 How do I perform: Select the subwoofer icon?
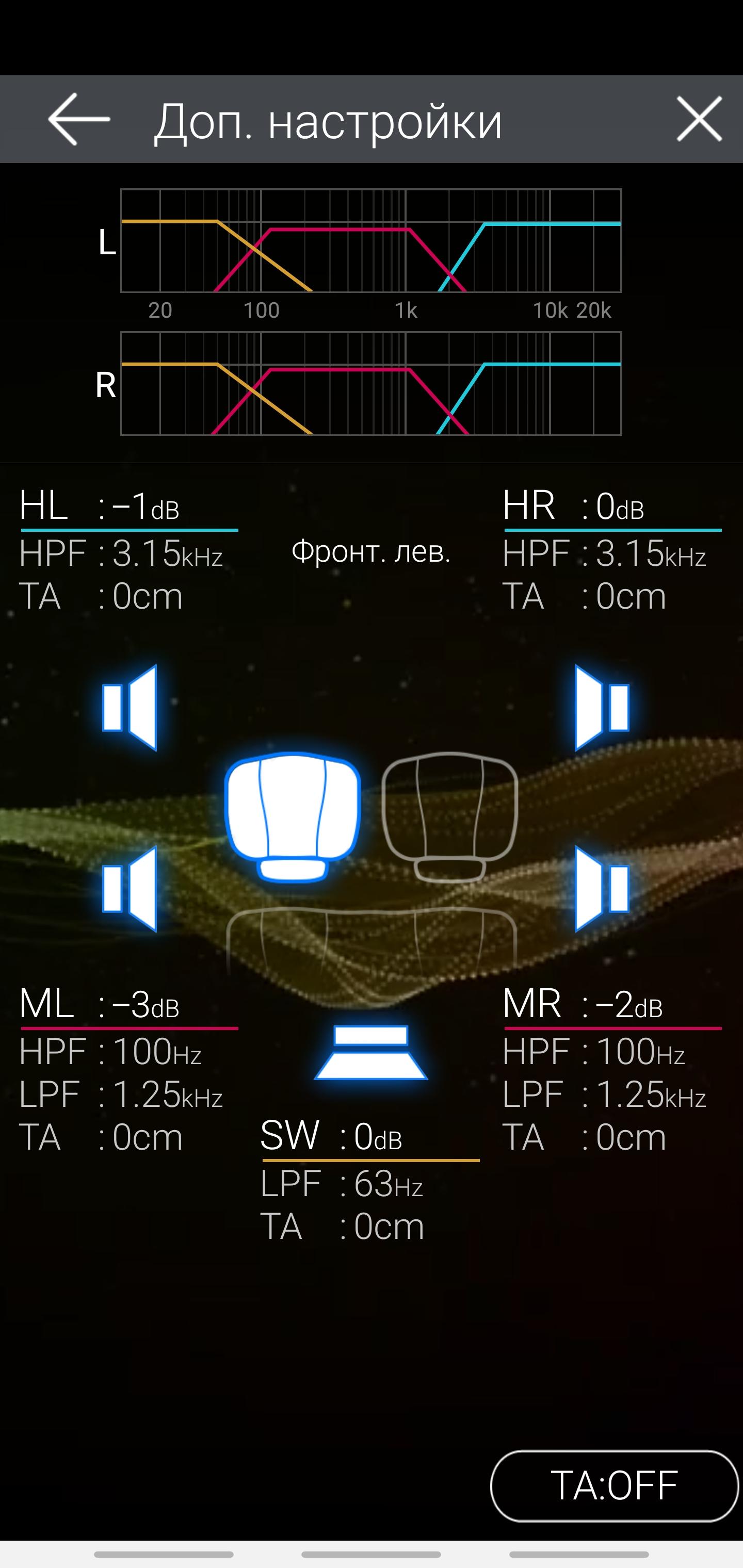pyautogui.click(x=371, y=1052)
